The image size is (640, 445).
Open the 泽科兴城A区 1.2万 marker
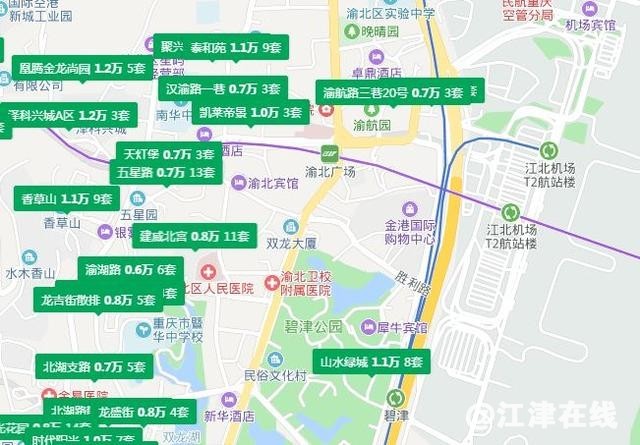coord(68,116)
